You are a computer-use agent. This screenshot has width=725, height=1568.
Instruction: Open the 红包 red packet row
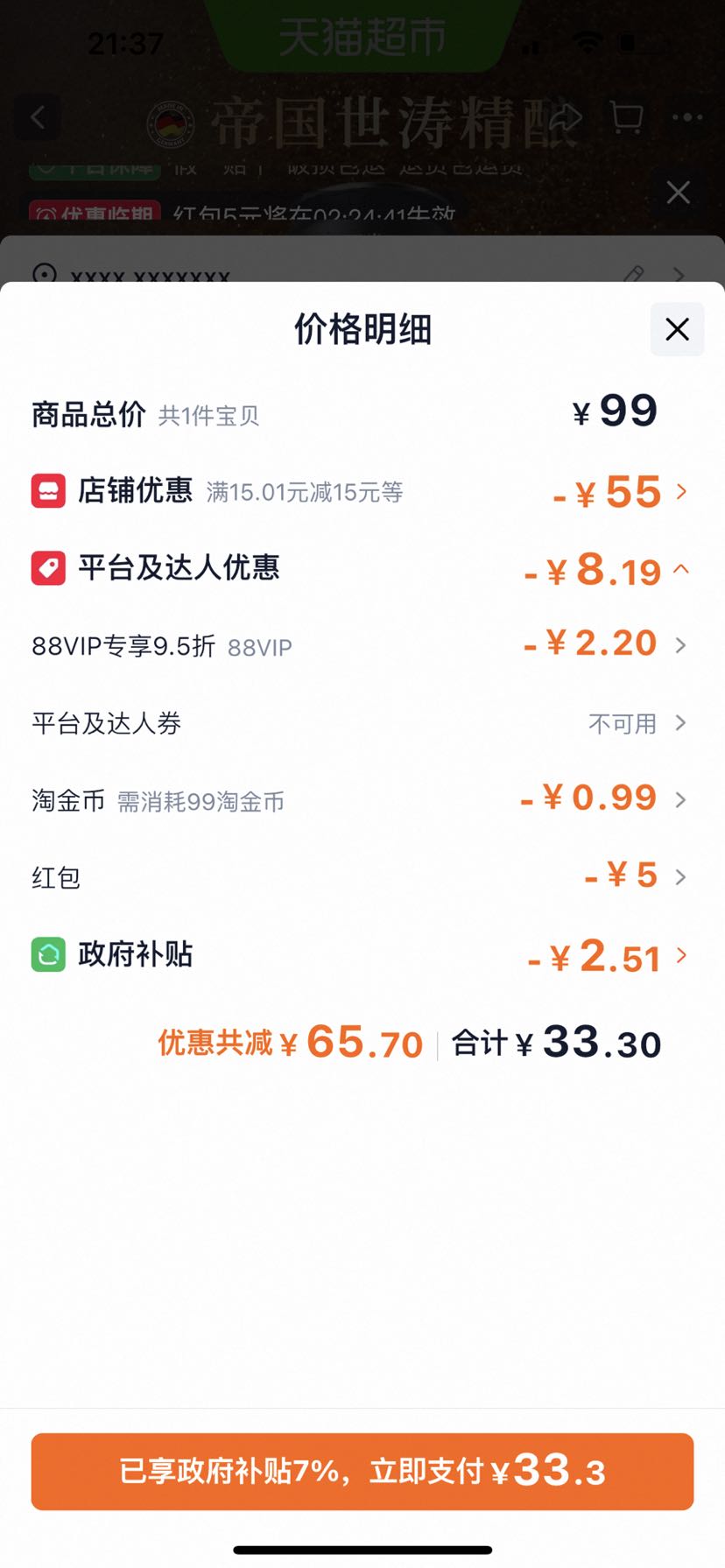coord(362,876)
